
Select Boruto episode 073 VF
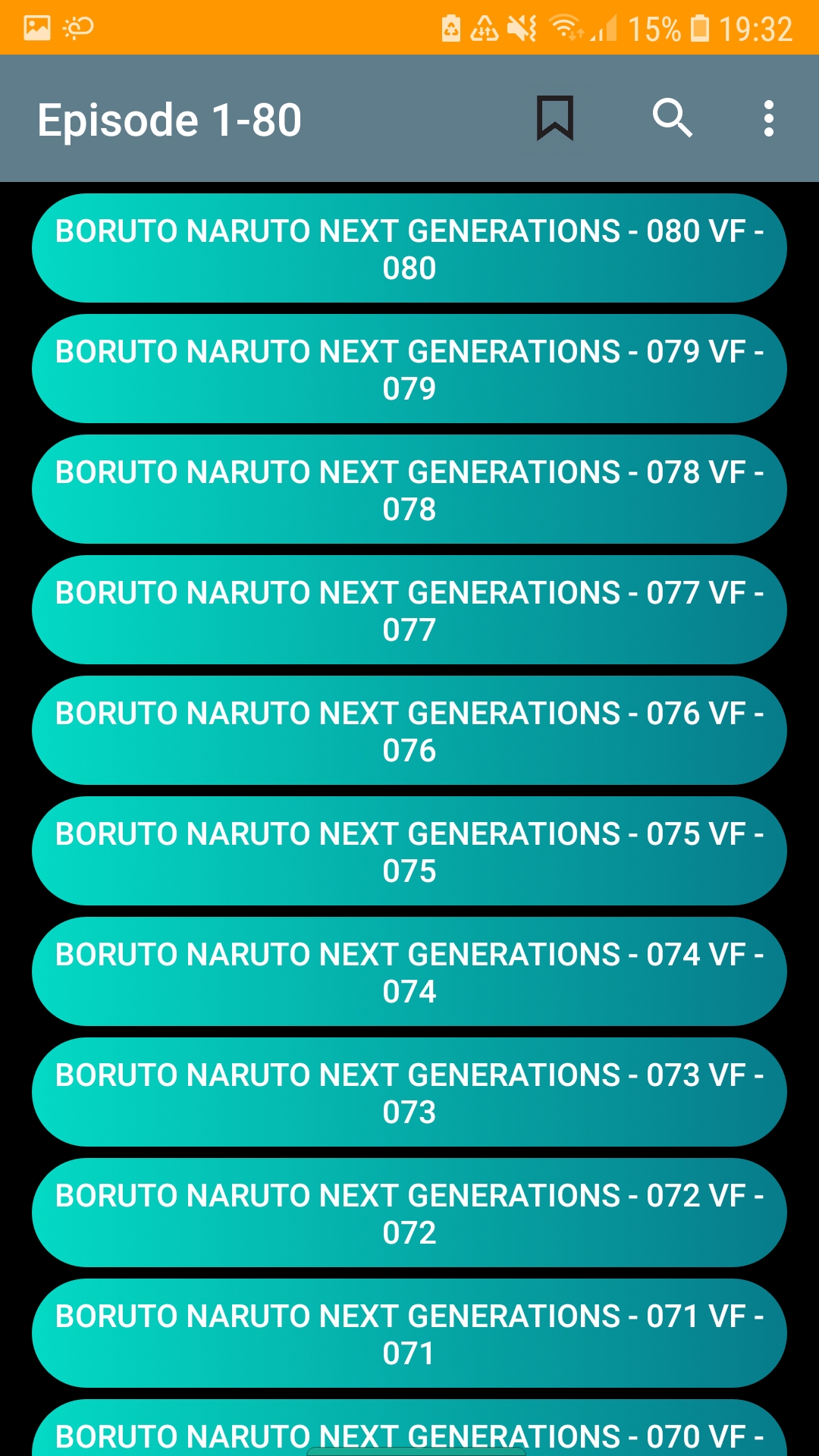click(409, 1092)
